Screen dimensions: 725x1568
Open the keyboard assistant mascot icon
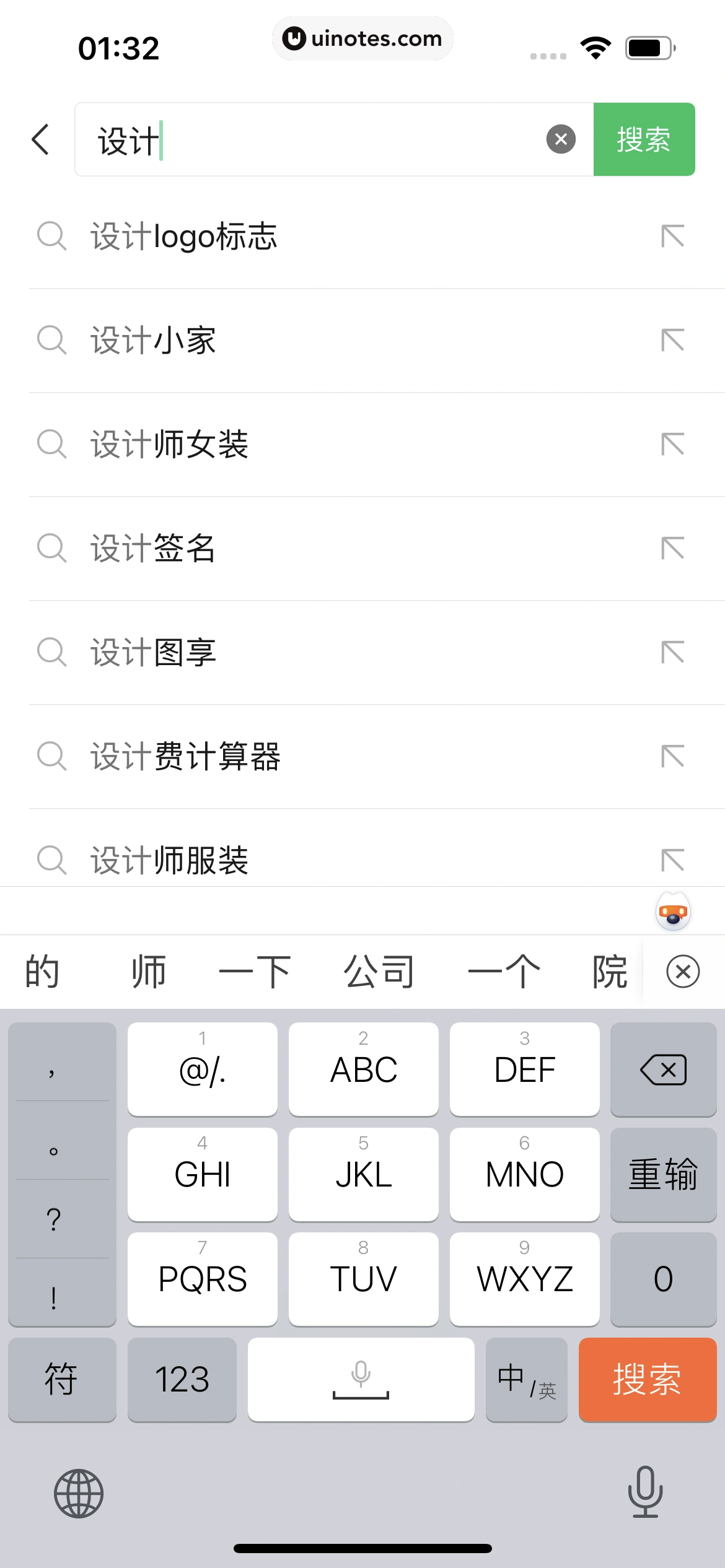673,912
